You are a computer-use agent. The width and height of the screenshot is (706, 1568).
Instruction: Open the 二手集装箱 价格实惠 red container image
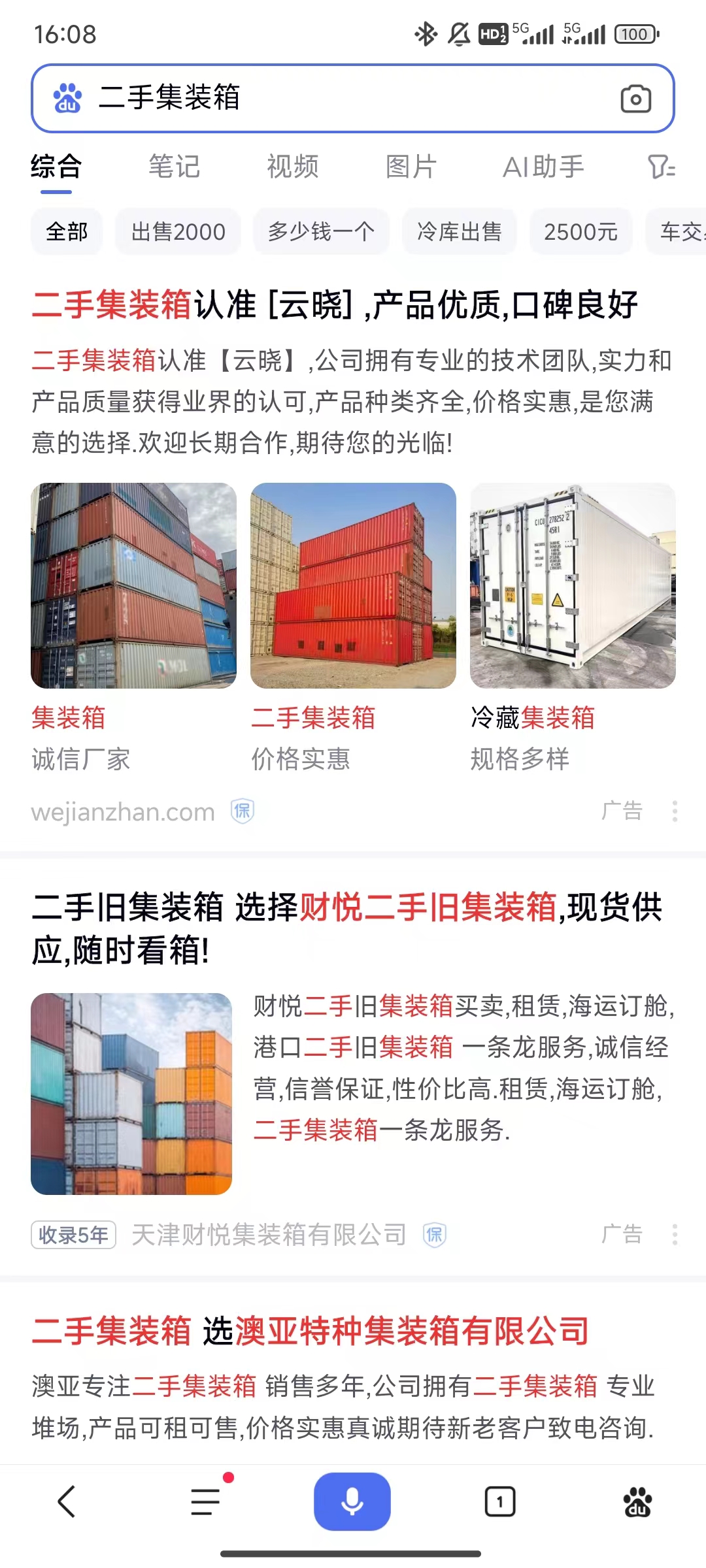click(x=353, y=585)
